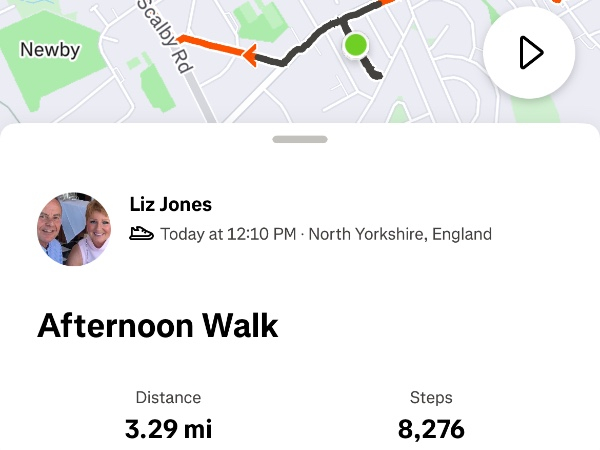Play the route flyover animation
This screenshot has width=600, height=450.
point(529,52)
